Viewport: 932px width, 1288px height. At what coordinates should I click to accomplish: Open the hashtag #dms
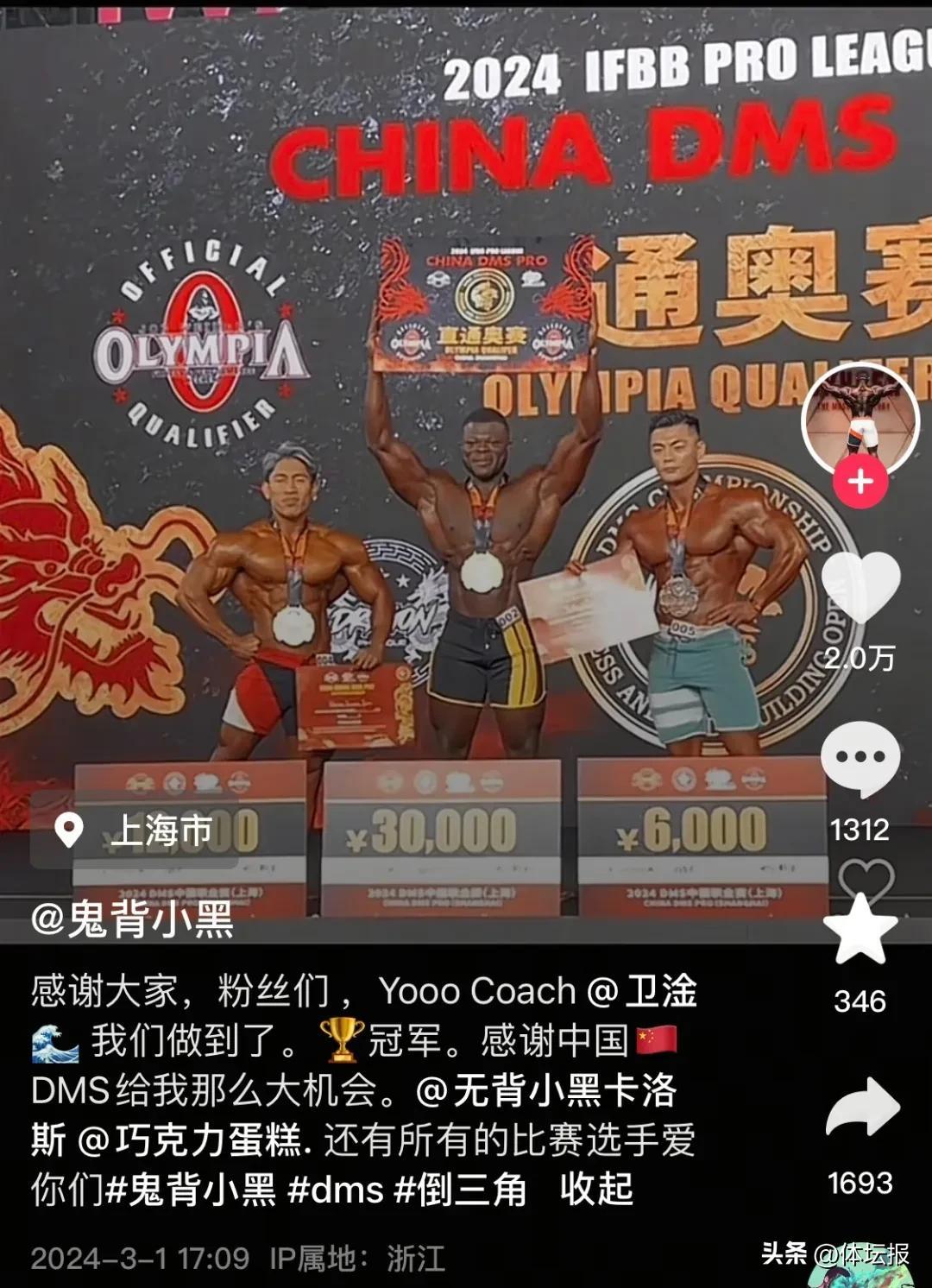pos(335,1190)
